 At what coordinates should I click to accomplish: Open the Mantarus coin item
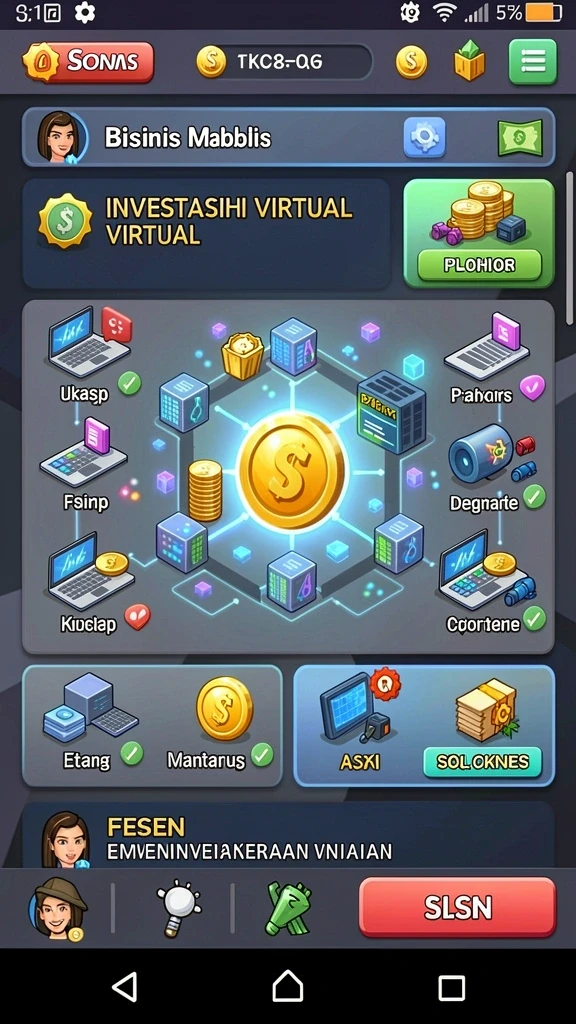point(221,722)
